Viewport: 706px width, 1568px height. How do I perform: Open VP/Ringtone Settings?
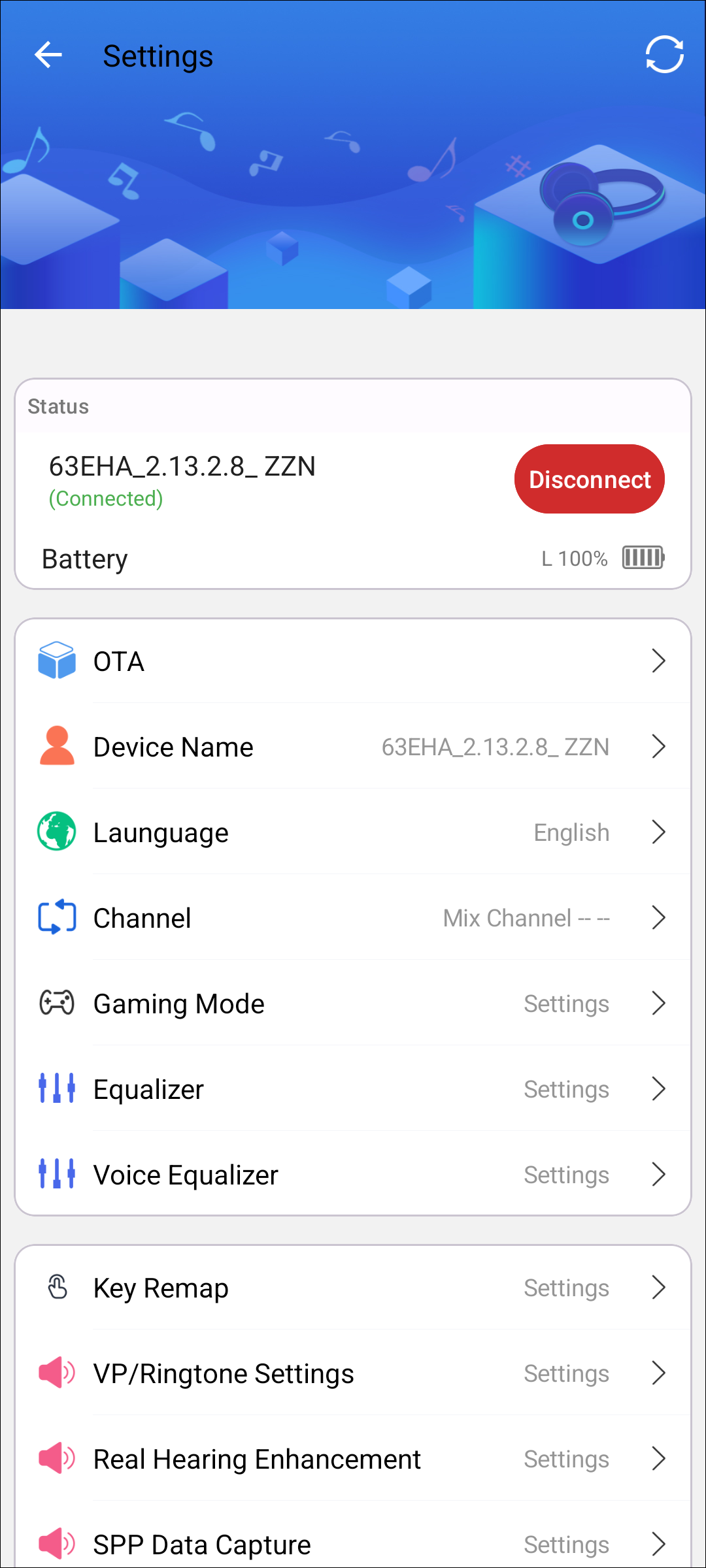[x=353, y=1373]
